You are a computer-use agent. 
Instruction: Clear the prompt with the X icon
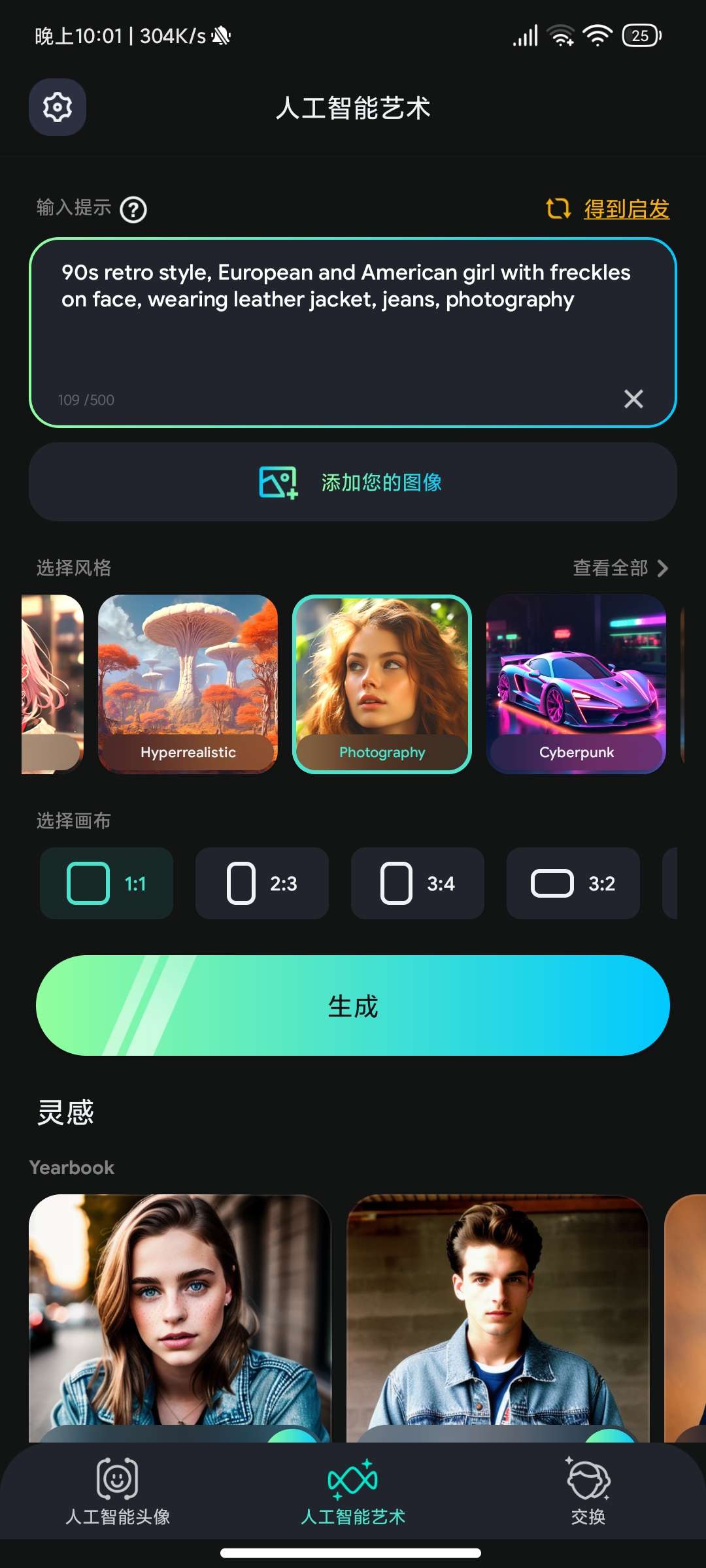(x=632, y=399)
